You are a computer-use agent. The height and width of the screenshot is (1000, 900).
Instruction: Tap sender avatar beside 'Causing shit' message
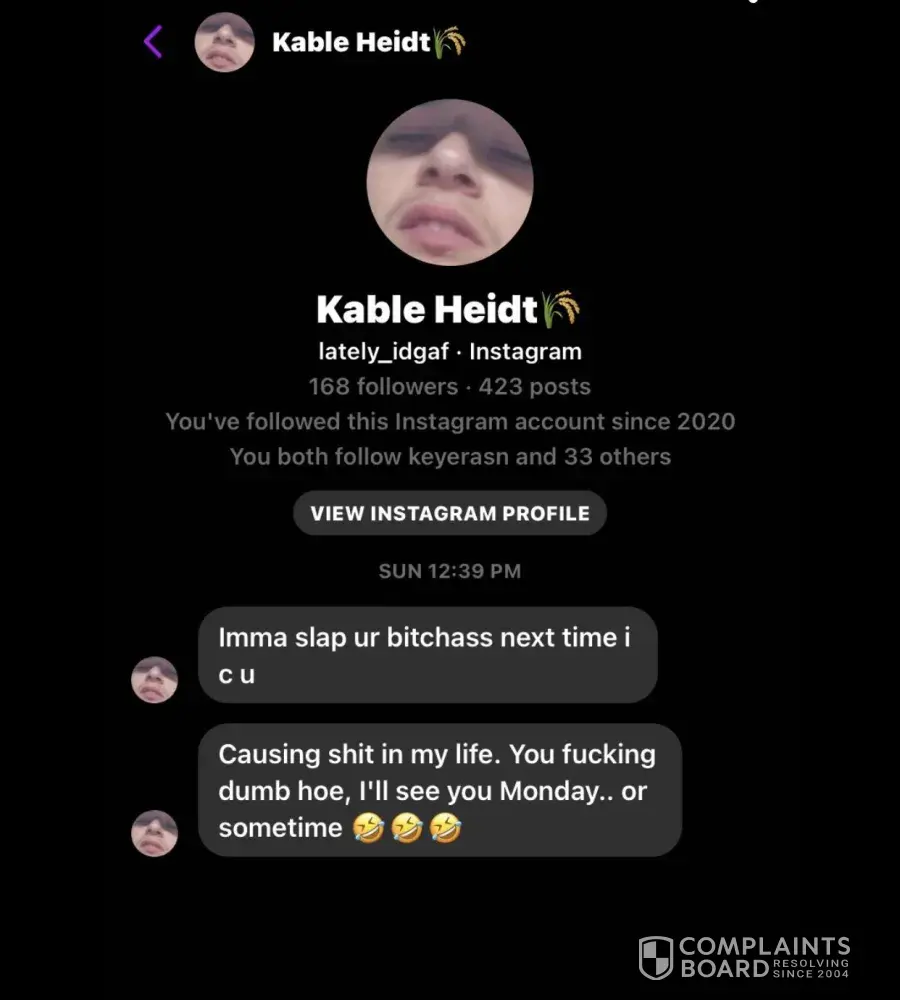(155, 832)
